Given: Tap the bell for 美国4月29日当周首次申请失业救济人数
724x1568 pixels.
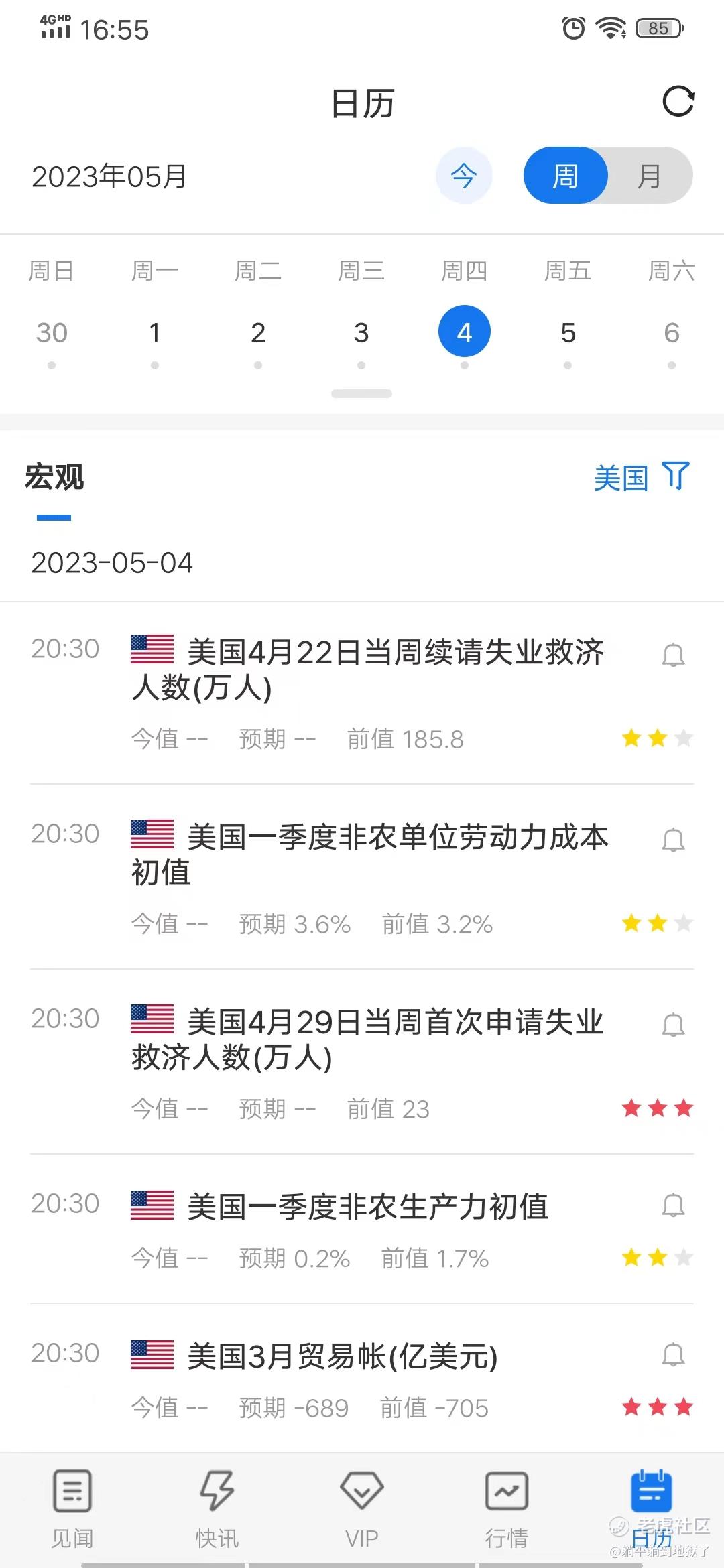Looking at the screenshot, I should pos(673,1025).
